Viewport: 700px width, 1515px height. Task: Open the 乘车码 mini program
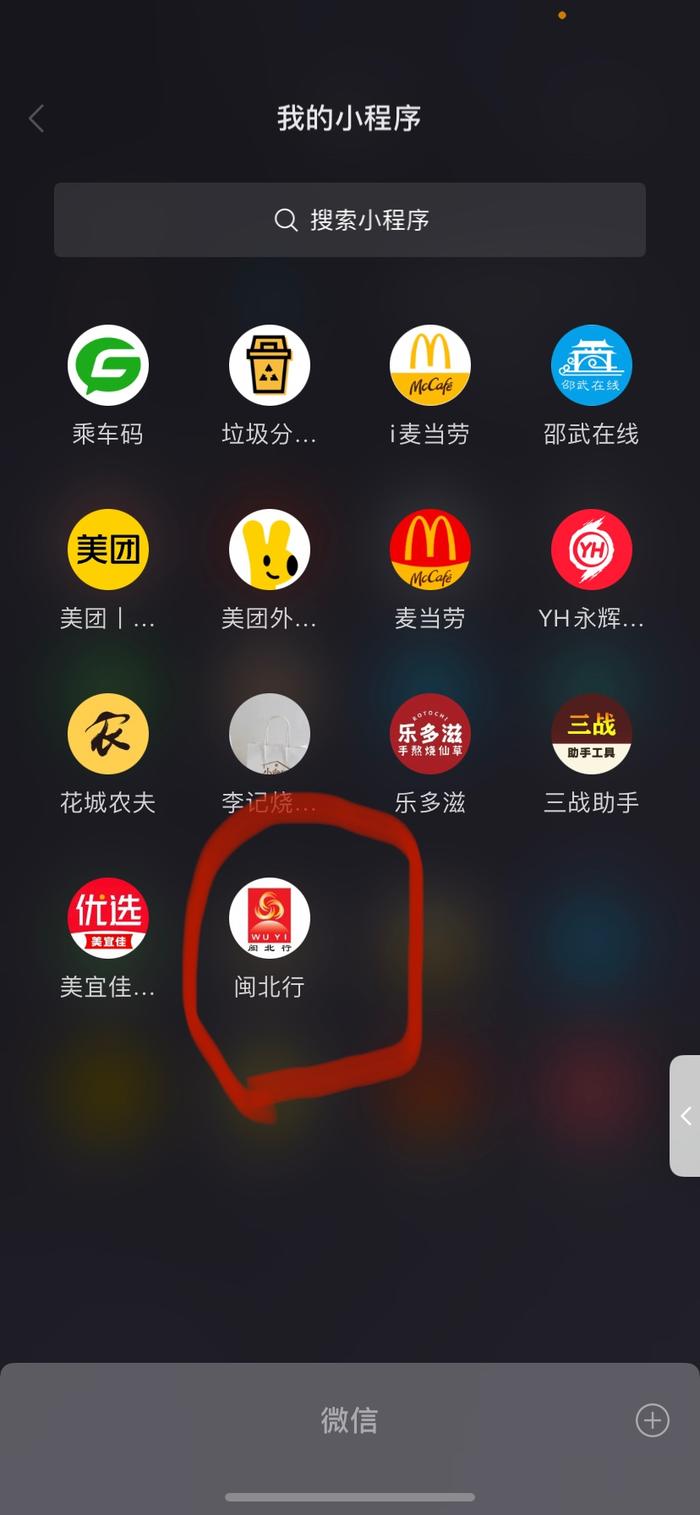(x=108, y=365)
